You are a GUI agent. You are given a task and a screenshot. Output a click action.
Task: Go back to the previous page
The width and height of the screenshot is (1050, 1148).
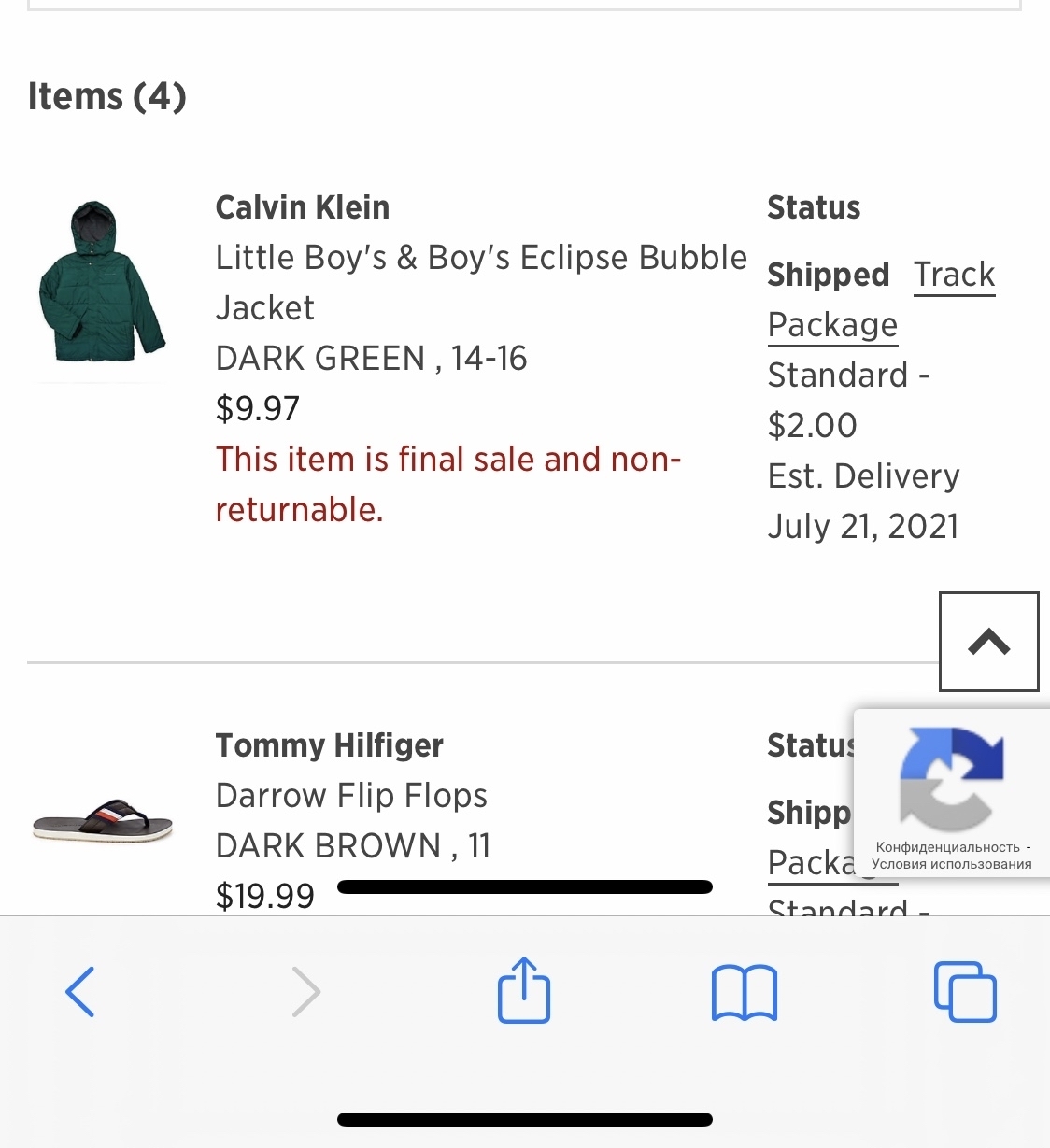point(80,991)
